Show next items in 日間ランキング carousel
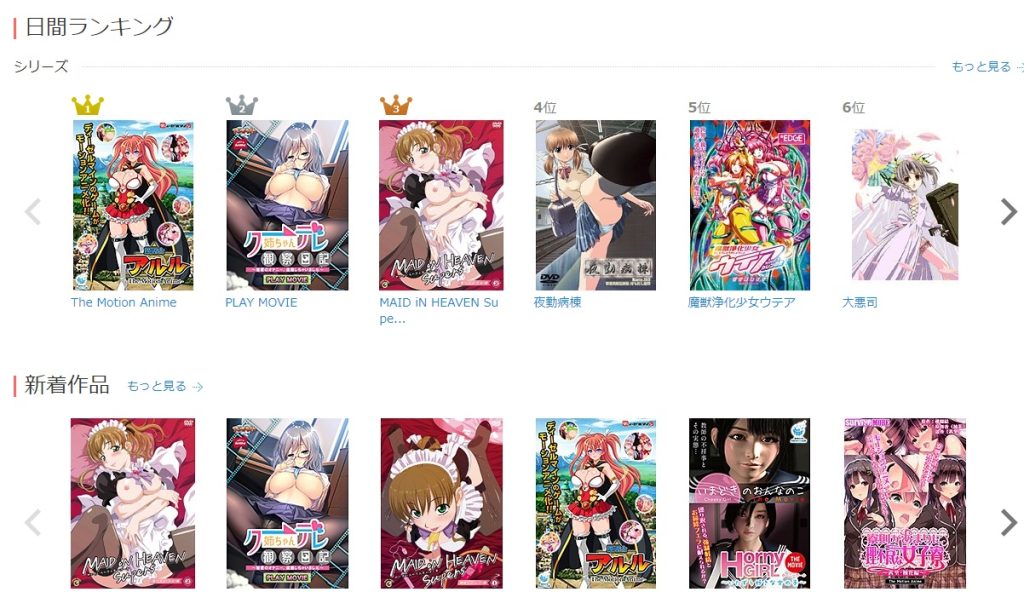Viewport: 1024px width, 592px height. (x=1008, y=211)
